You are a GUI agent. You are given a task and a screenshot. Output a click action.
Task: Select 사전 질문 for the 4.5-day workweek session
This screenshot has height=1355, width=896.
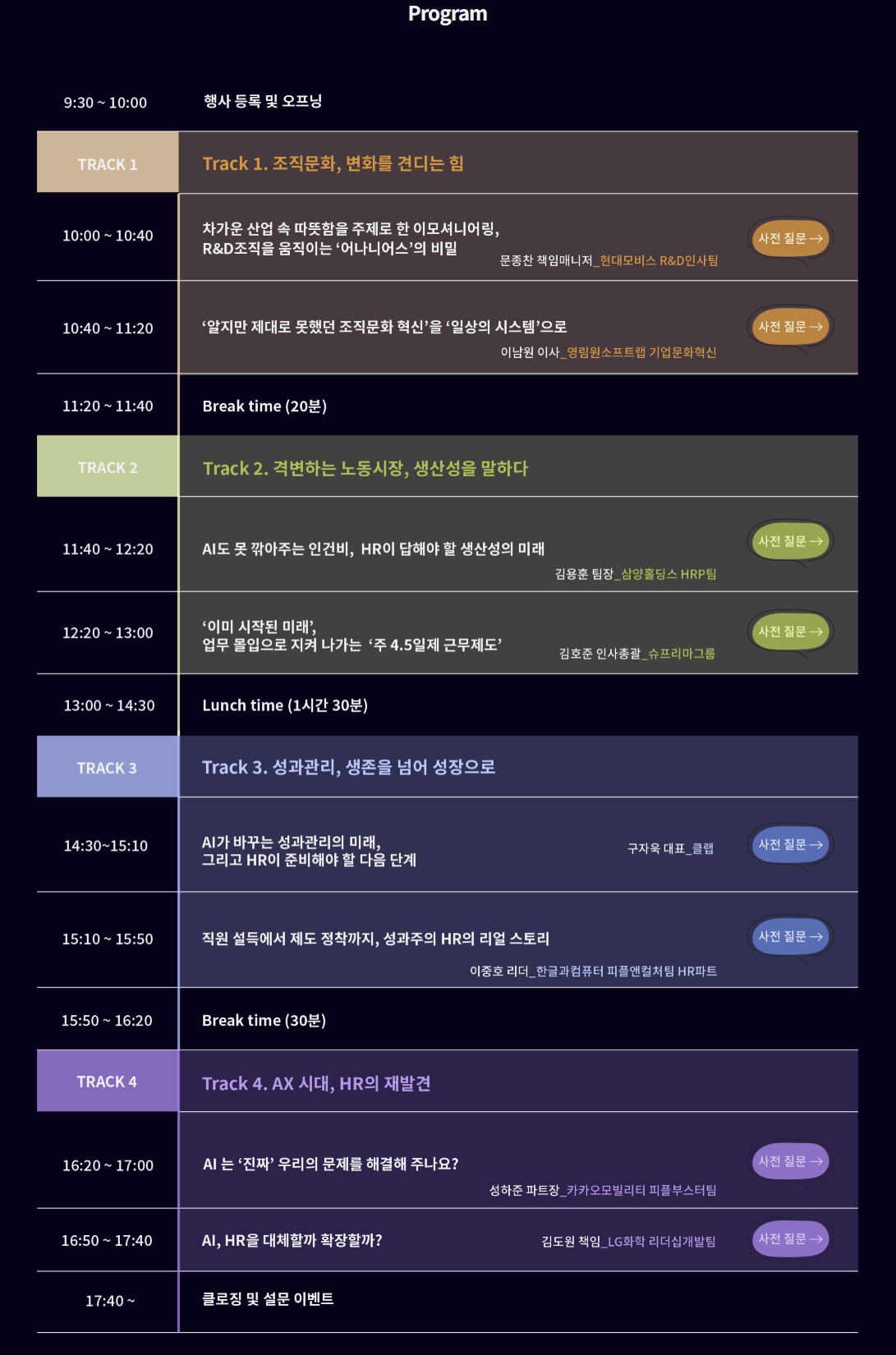[x=790, y=632]
